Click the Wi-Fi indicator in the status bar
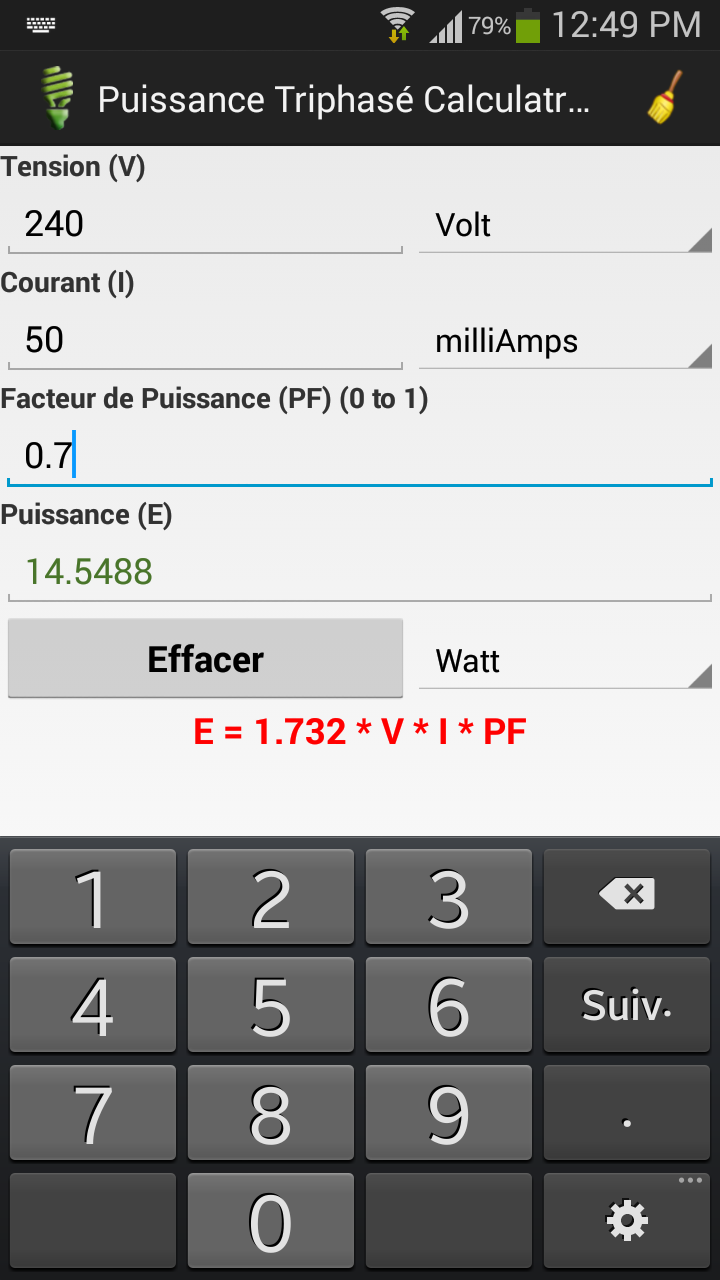Image resolution: width=720 pixels, height=1280 pixels. pyautogui.click(x=398, y=22)
